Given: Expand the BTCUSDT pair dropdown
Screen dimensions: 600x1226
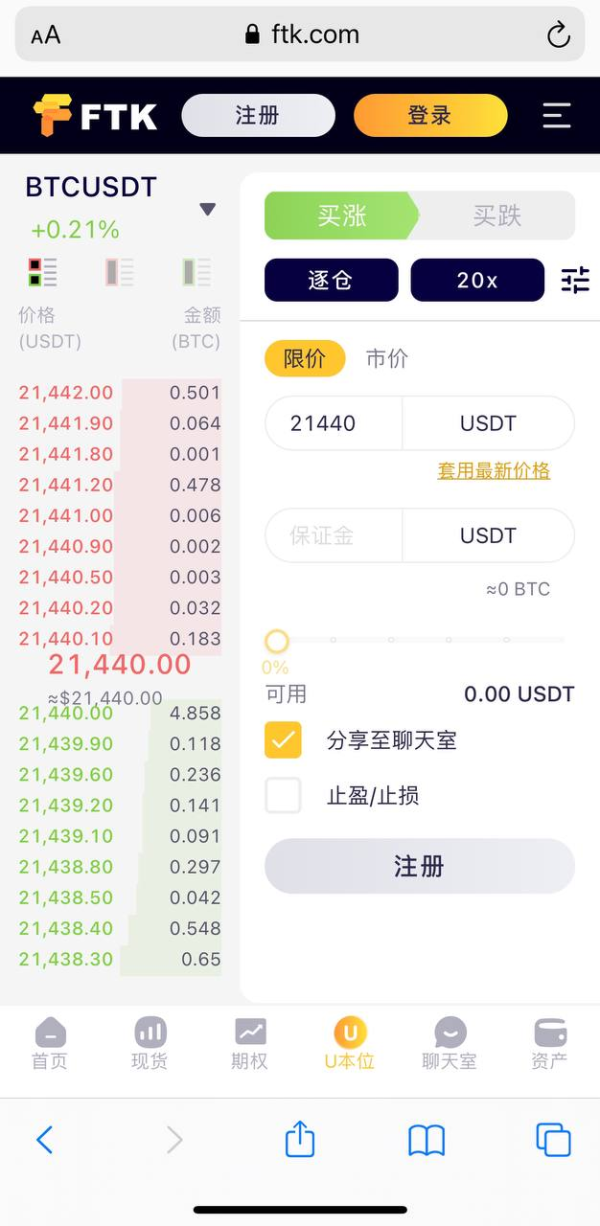Looking at the screenshot, I should (207, 209).
